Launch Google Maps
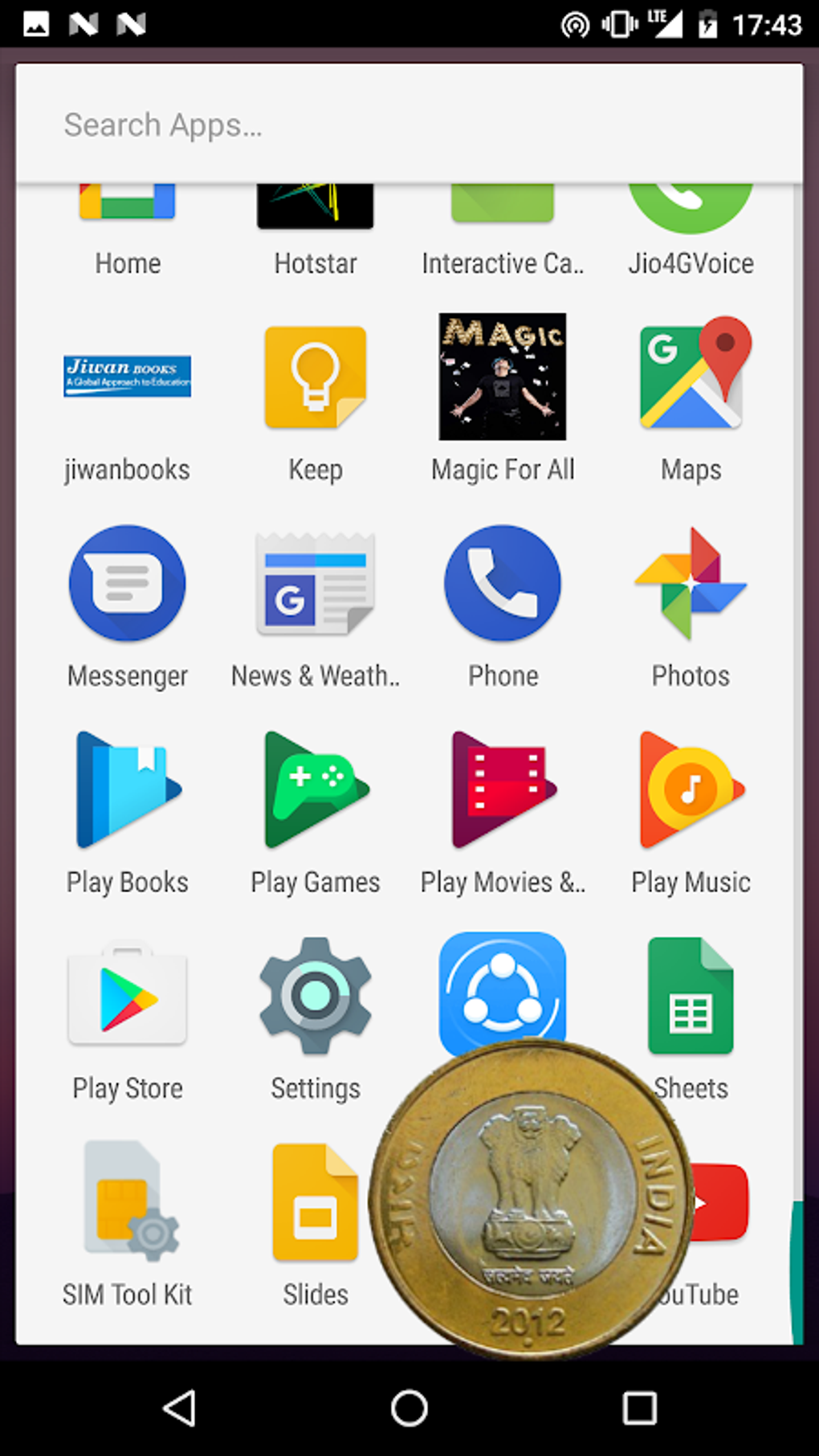The height and width of the screenshot is (1456, 819). coord(691,377)
